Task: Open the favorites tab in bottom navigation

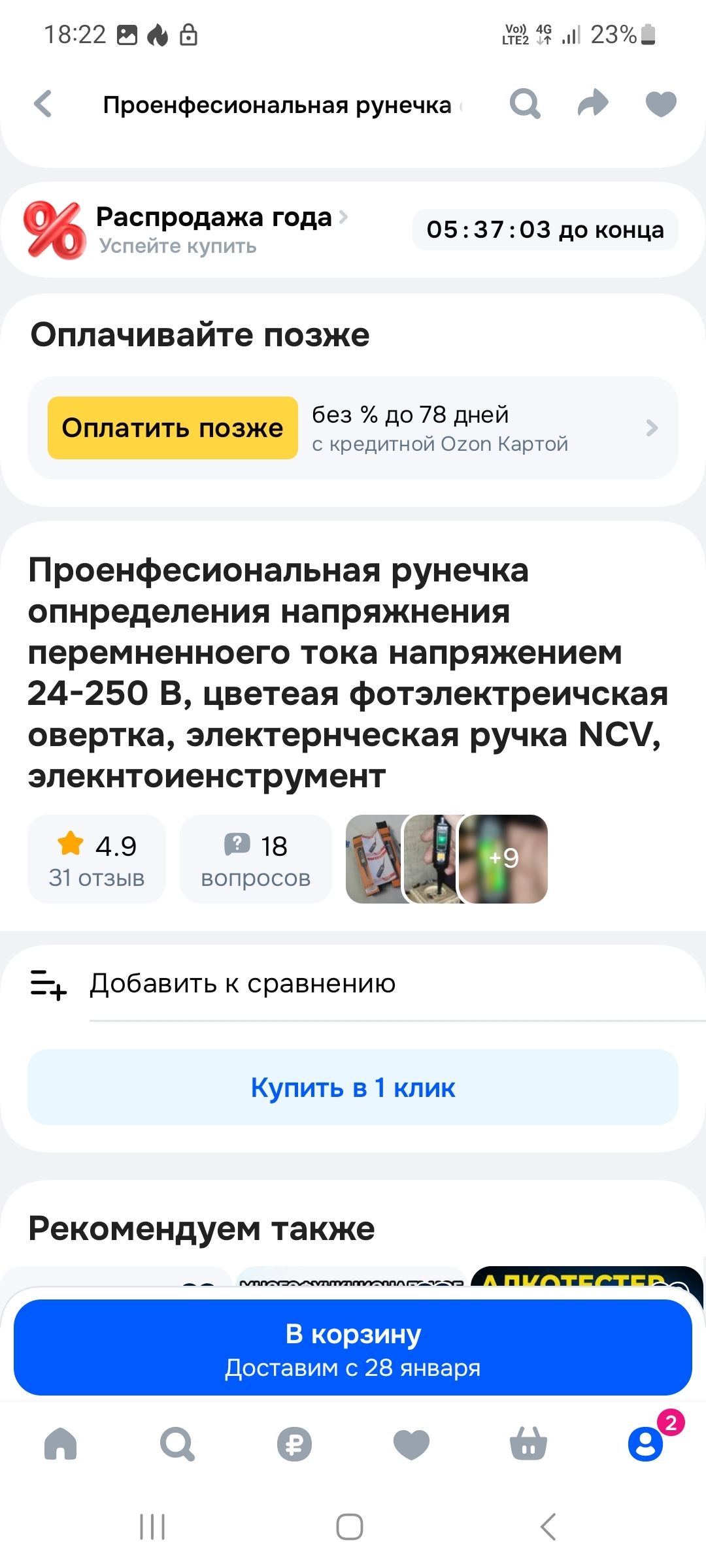Action: tap(411, 1444)
